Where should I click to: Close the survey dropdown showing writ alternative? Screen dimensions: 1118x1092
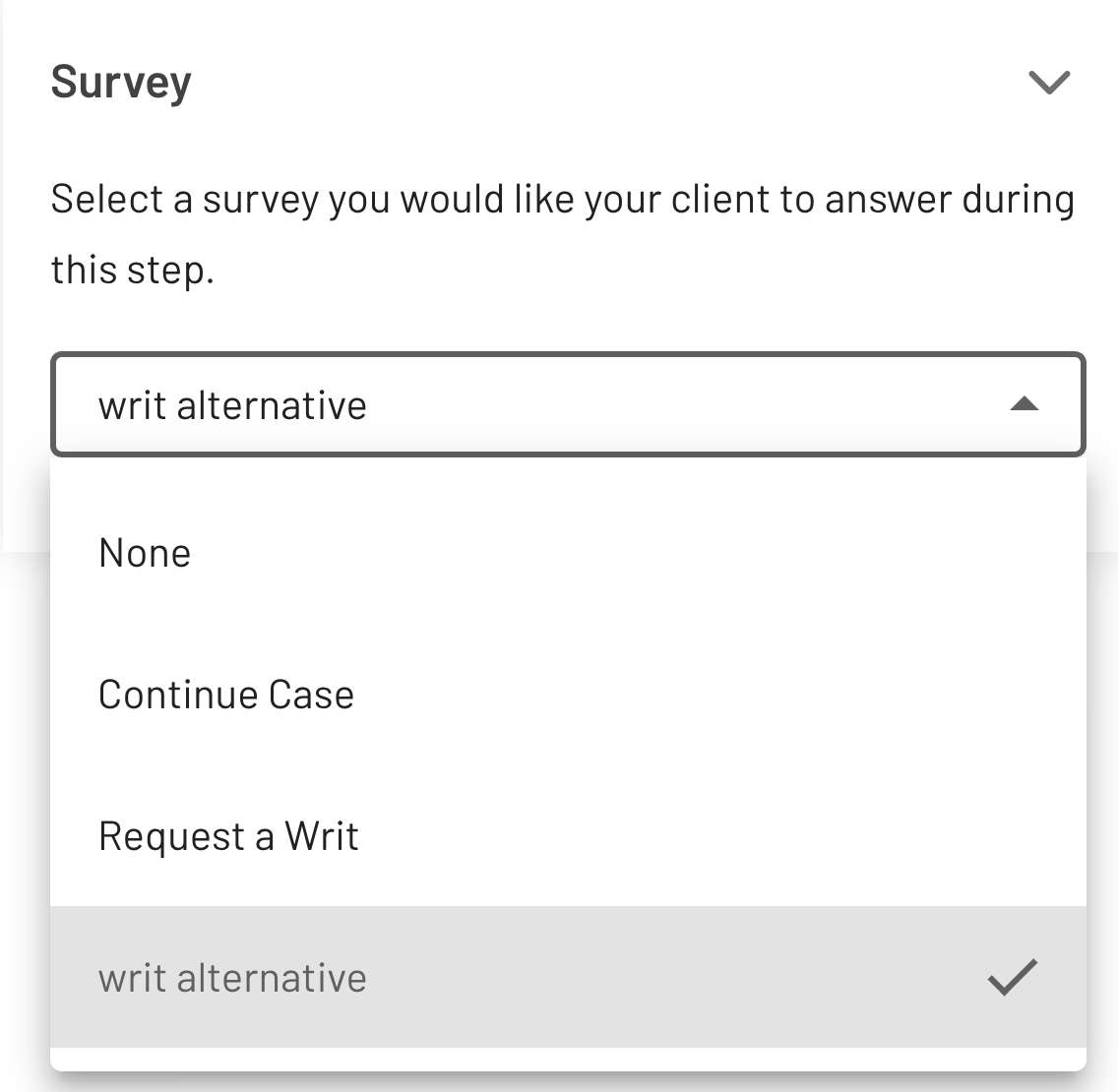tap(1024, 404)
